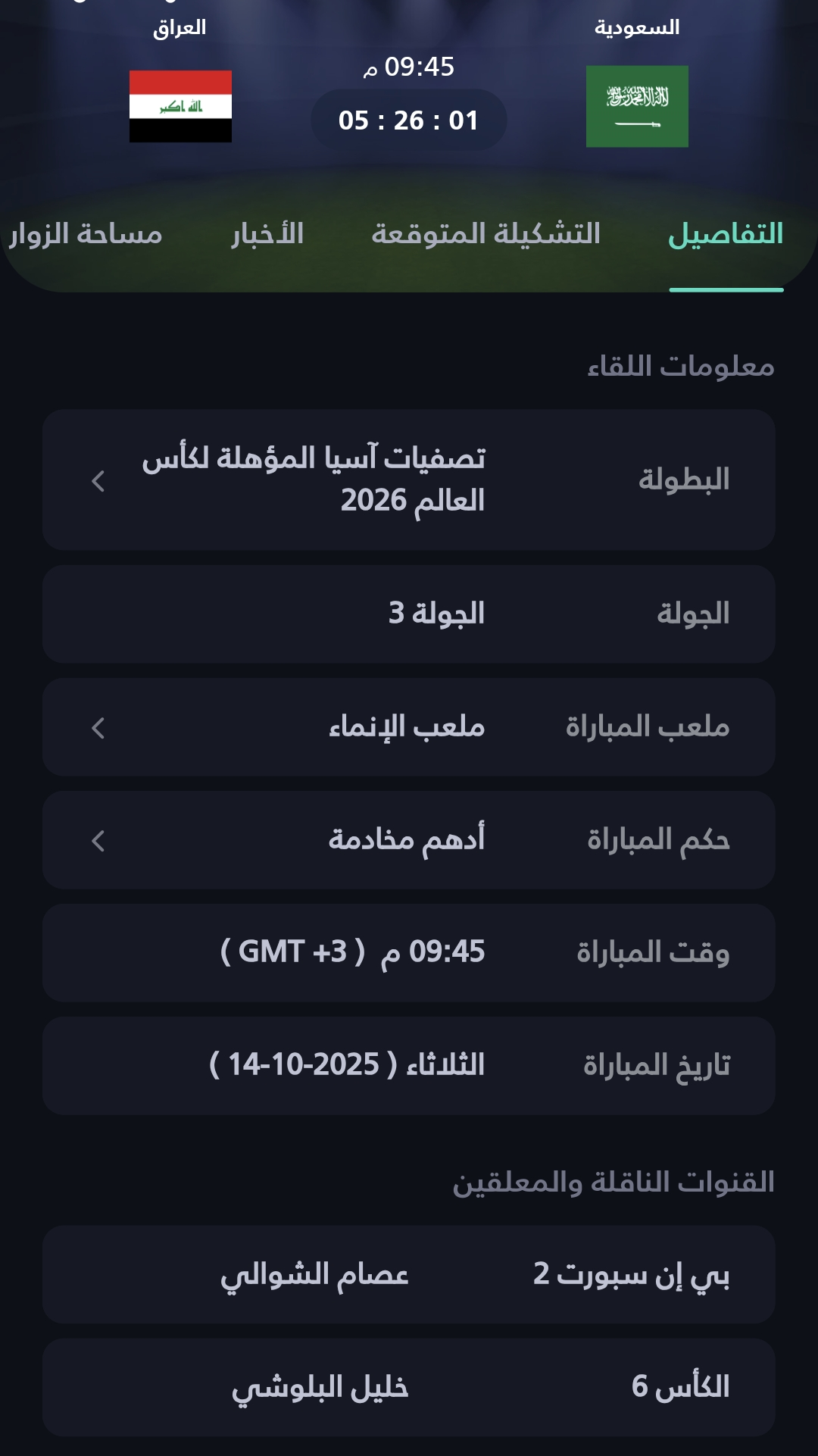Switch to the التفاصيل tab
Viewport: 818px width, 1456px height.
726,235
